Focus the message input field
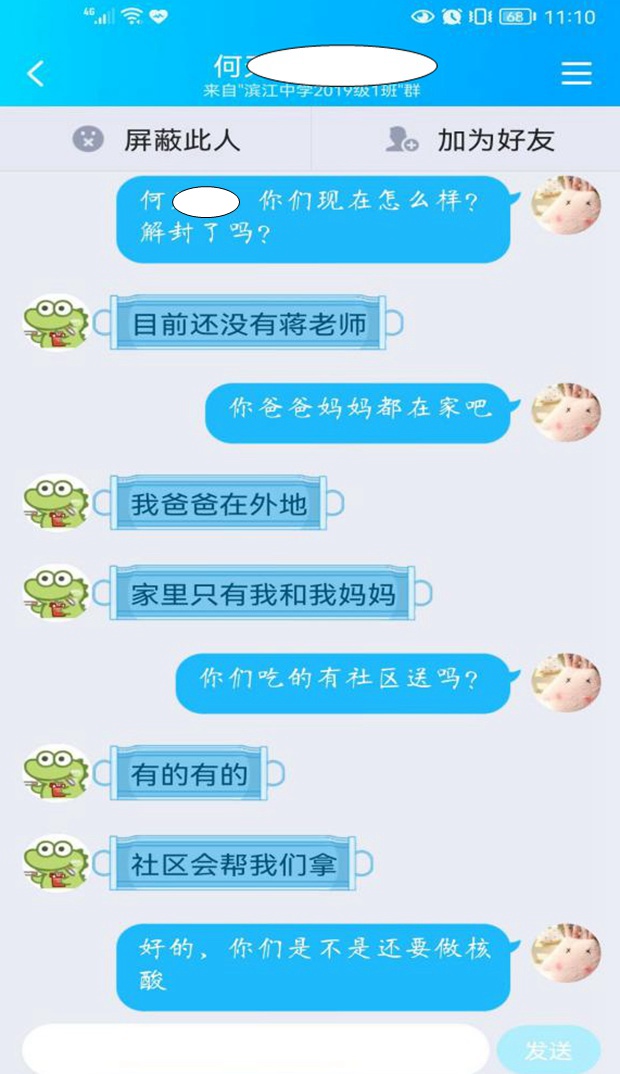 (255, 1049)
